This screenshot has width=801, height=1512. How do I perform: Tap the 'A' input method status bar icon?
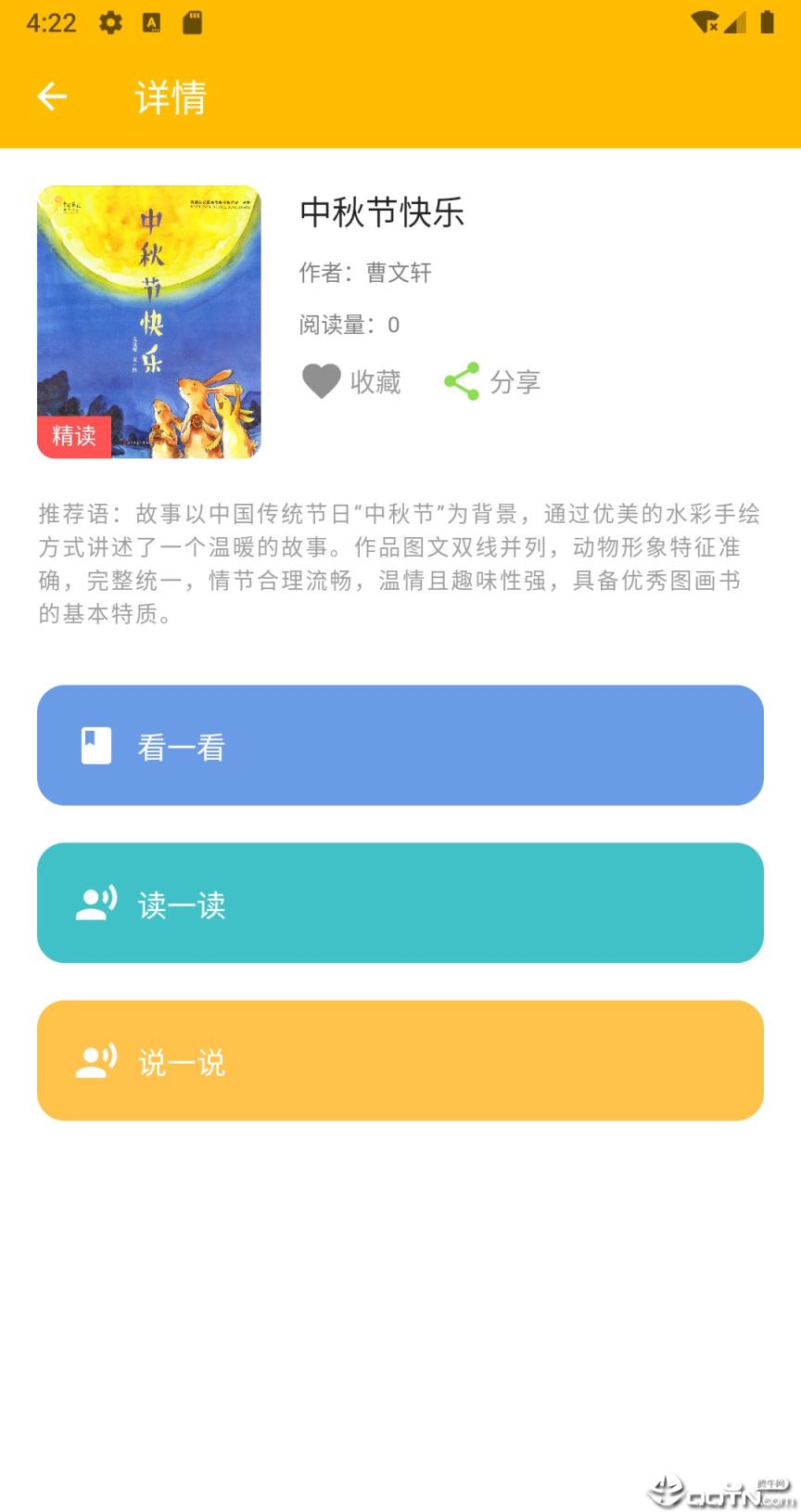(x=150, y=22)
